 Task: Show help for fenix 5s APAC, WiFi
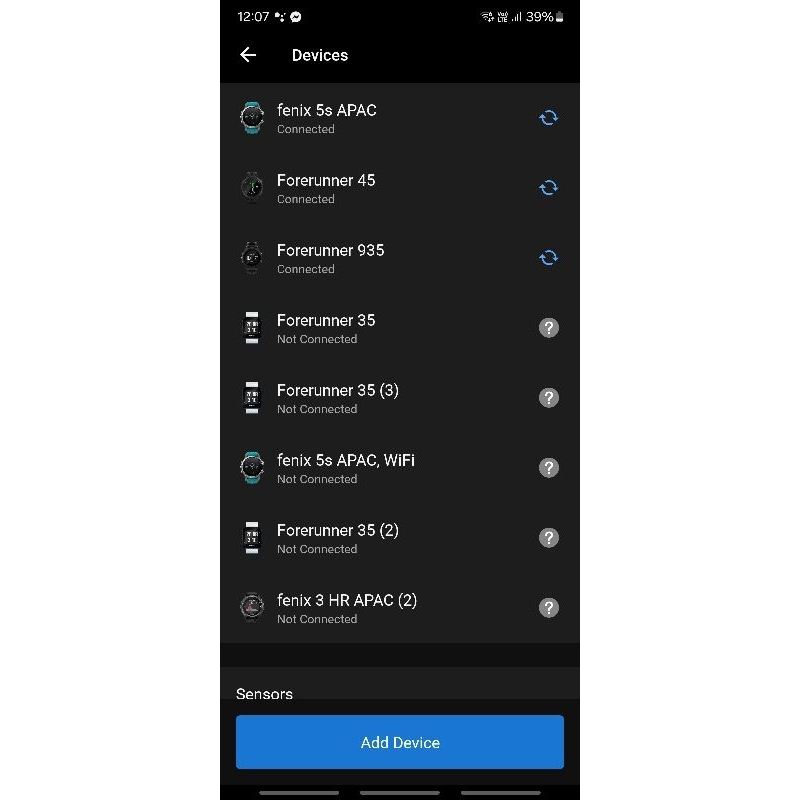548,467
